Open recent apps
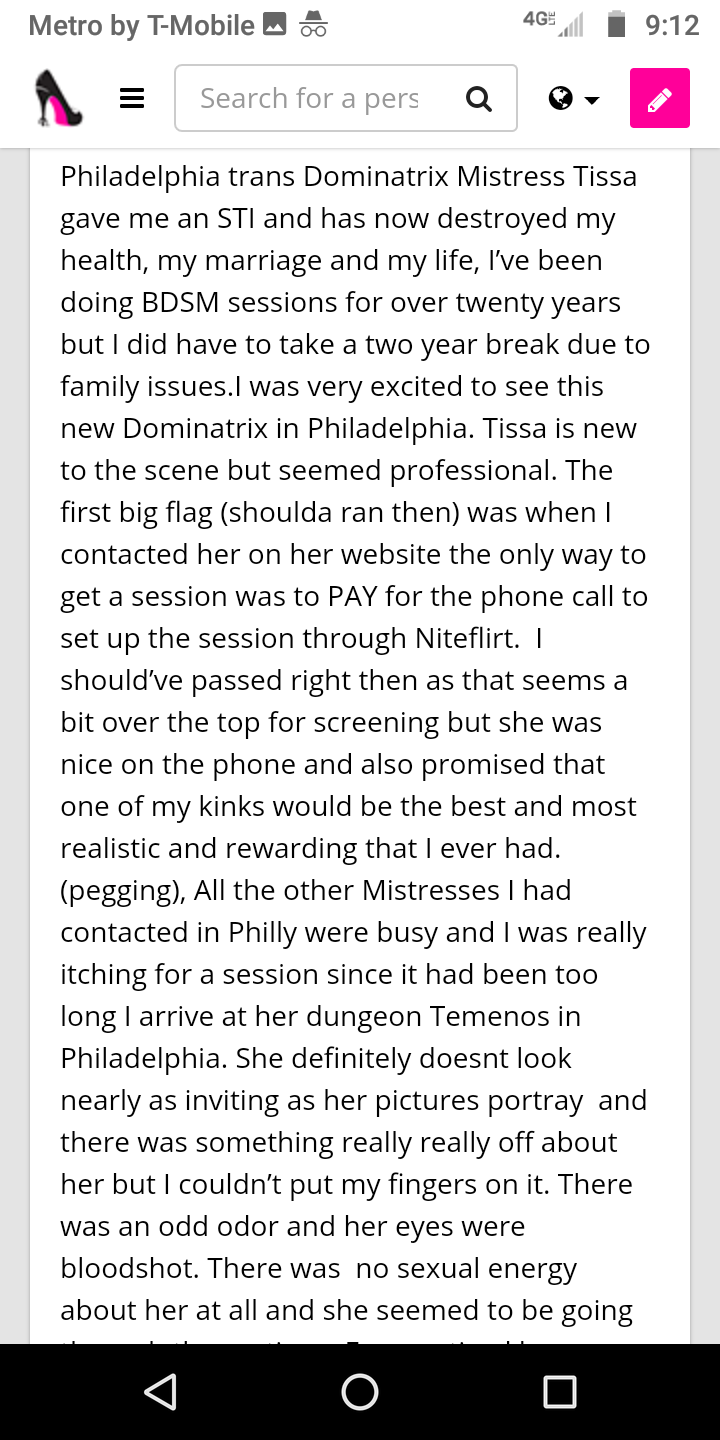 [560, 1391]
